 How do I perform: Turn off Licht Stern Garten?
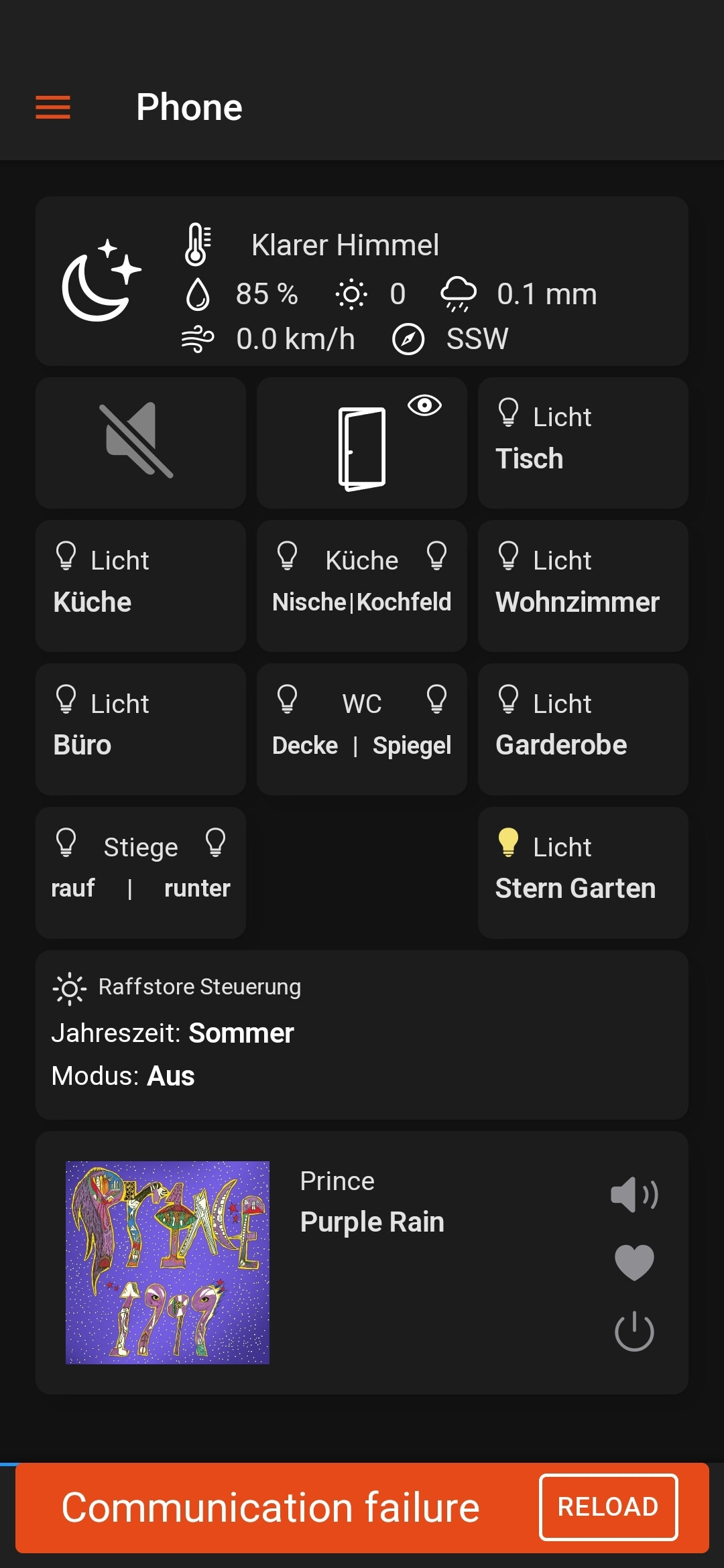coord(583,873)
